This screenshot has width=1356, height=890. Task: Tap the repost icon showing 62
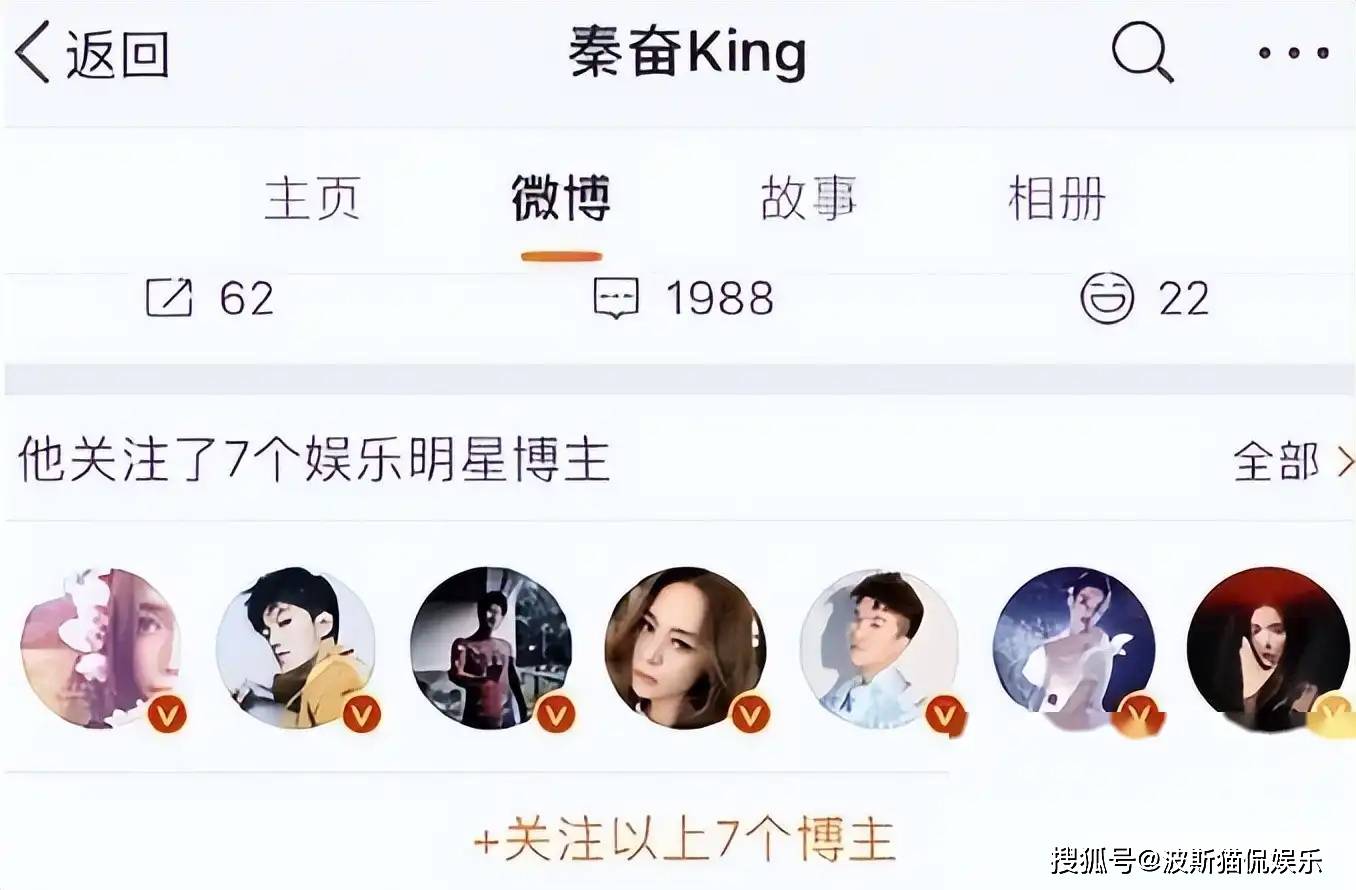tap(169, 298)
